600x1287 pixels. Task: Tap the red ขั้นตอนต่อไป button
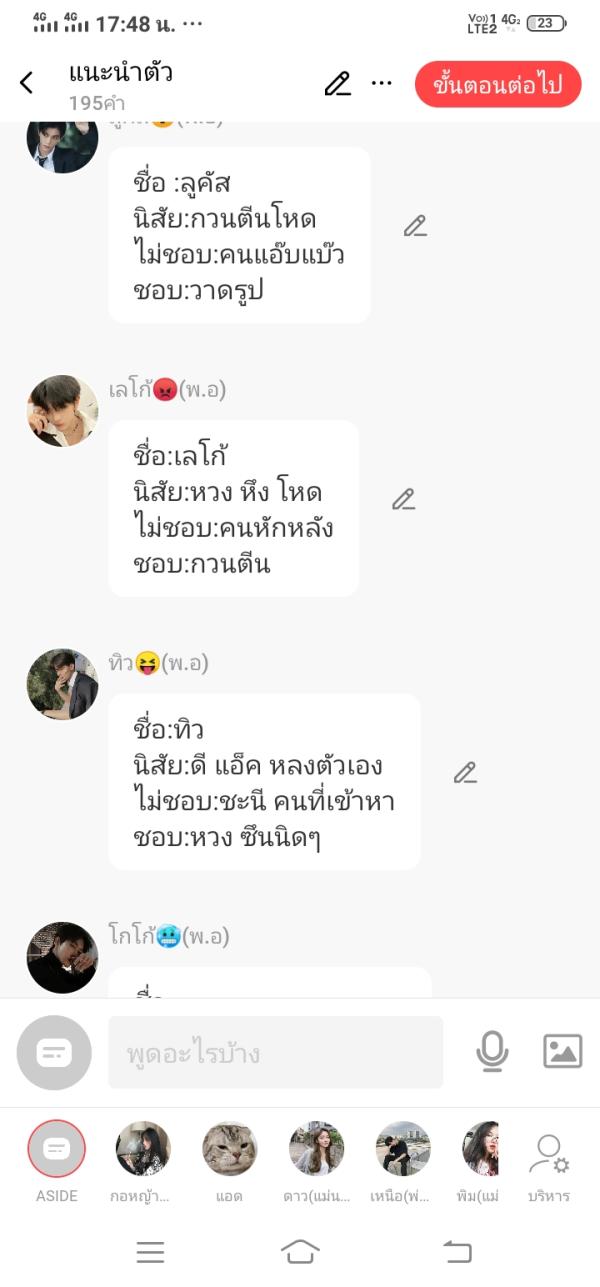[498, 85]
